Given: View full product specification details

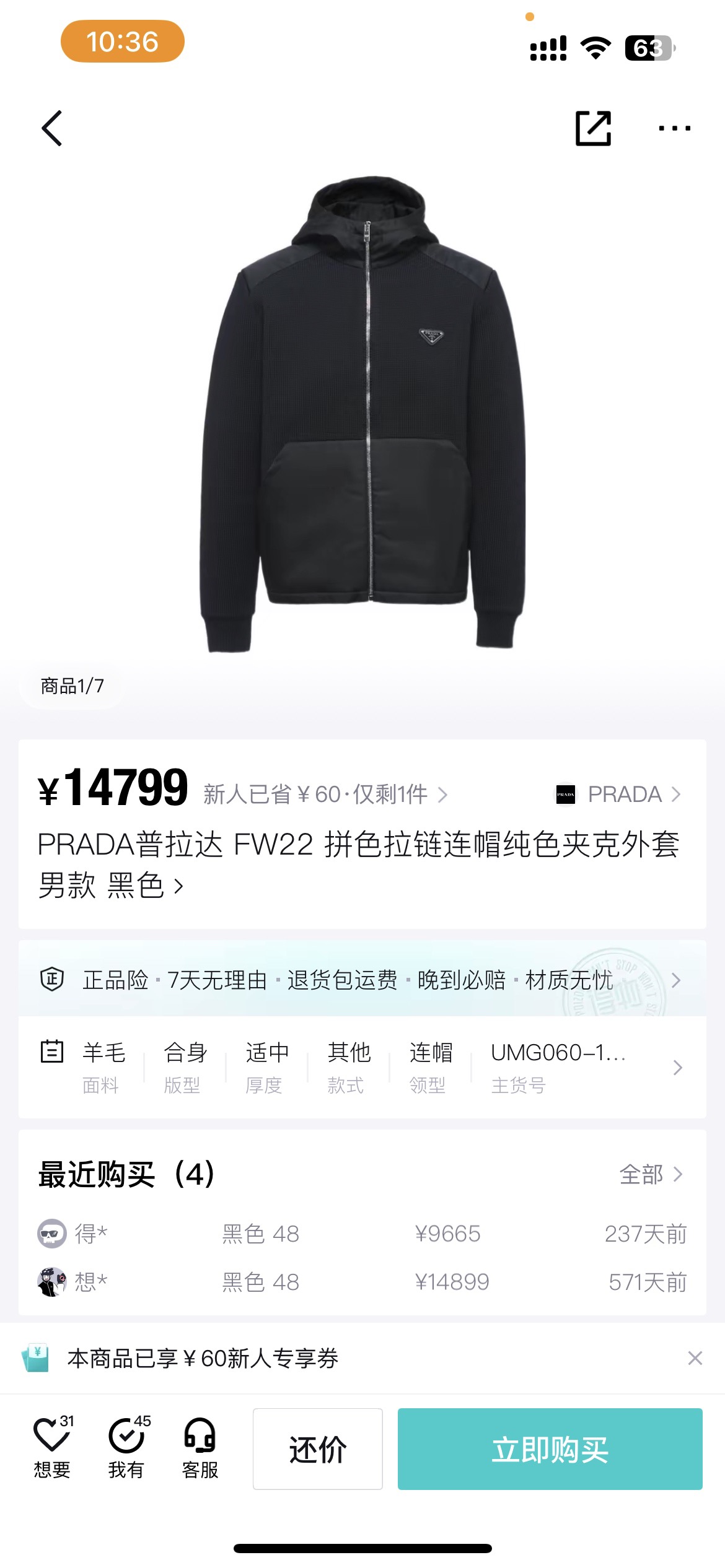Looking at the screenshot, I should pyautogui.click(x=677, y=1067).
